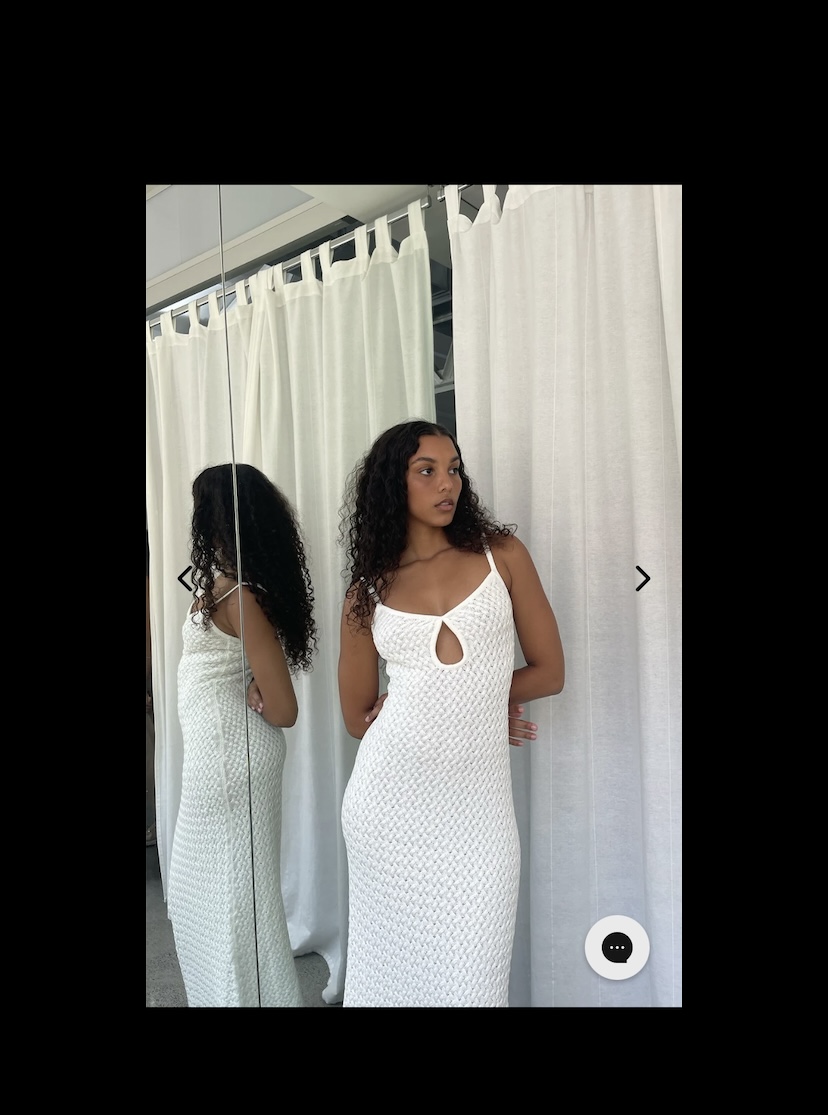Open the live chat bubble

tap(617, 947)
